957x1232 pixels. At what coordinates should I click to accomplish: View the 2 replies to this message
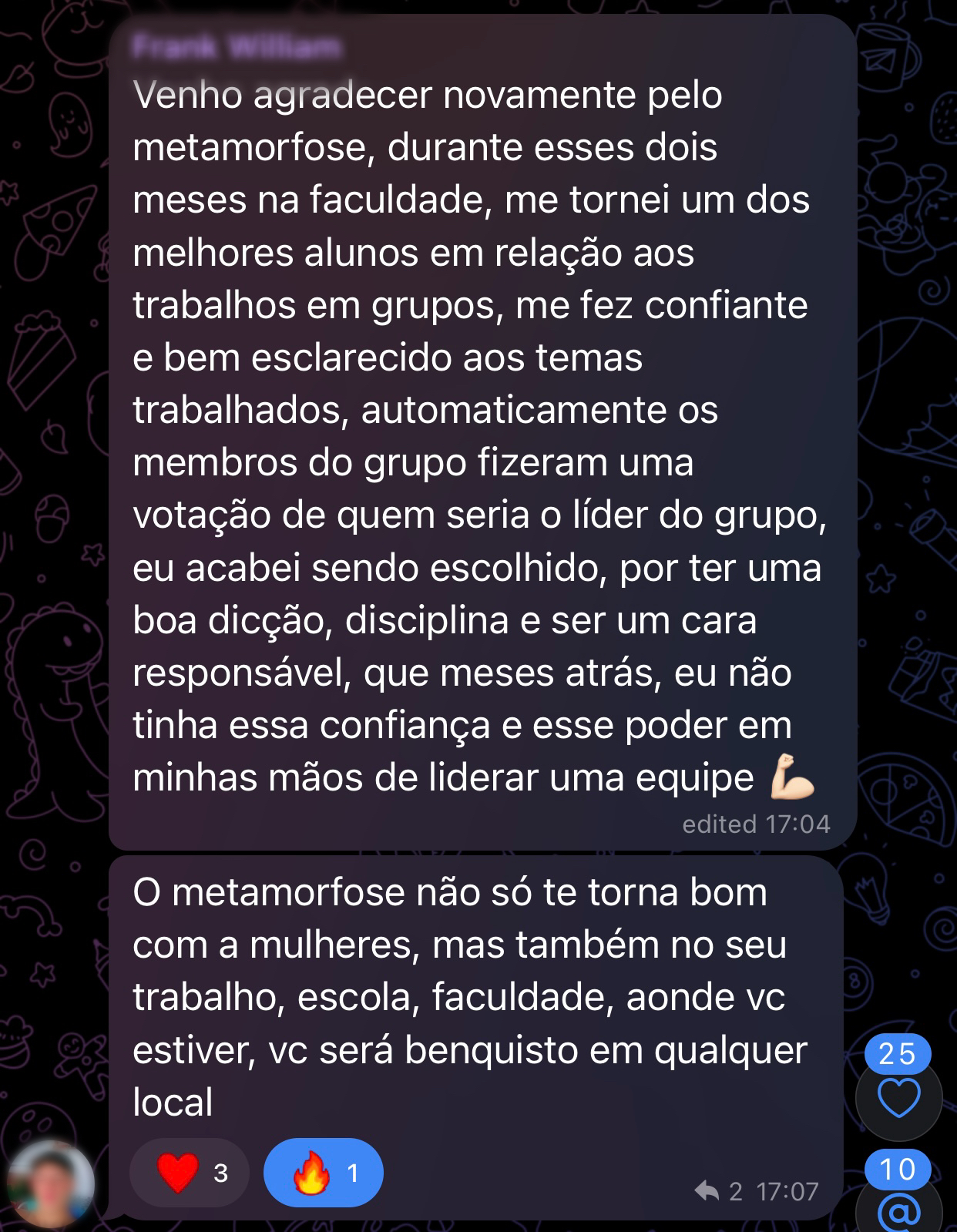pos(718,1191)
